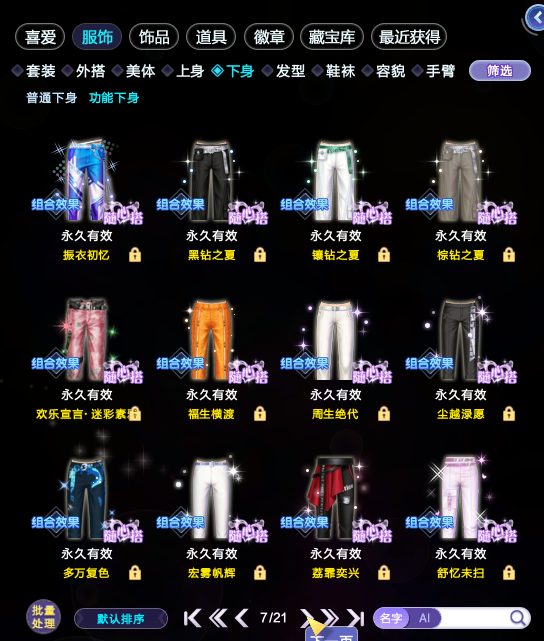Go to the previous page arrow
Screen dimensions: 544x641
click(242, 618)
